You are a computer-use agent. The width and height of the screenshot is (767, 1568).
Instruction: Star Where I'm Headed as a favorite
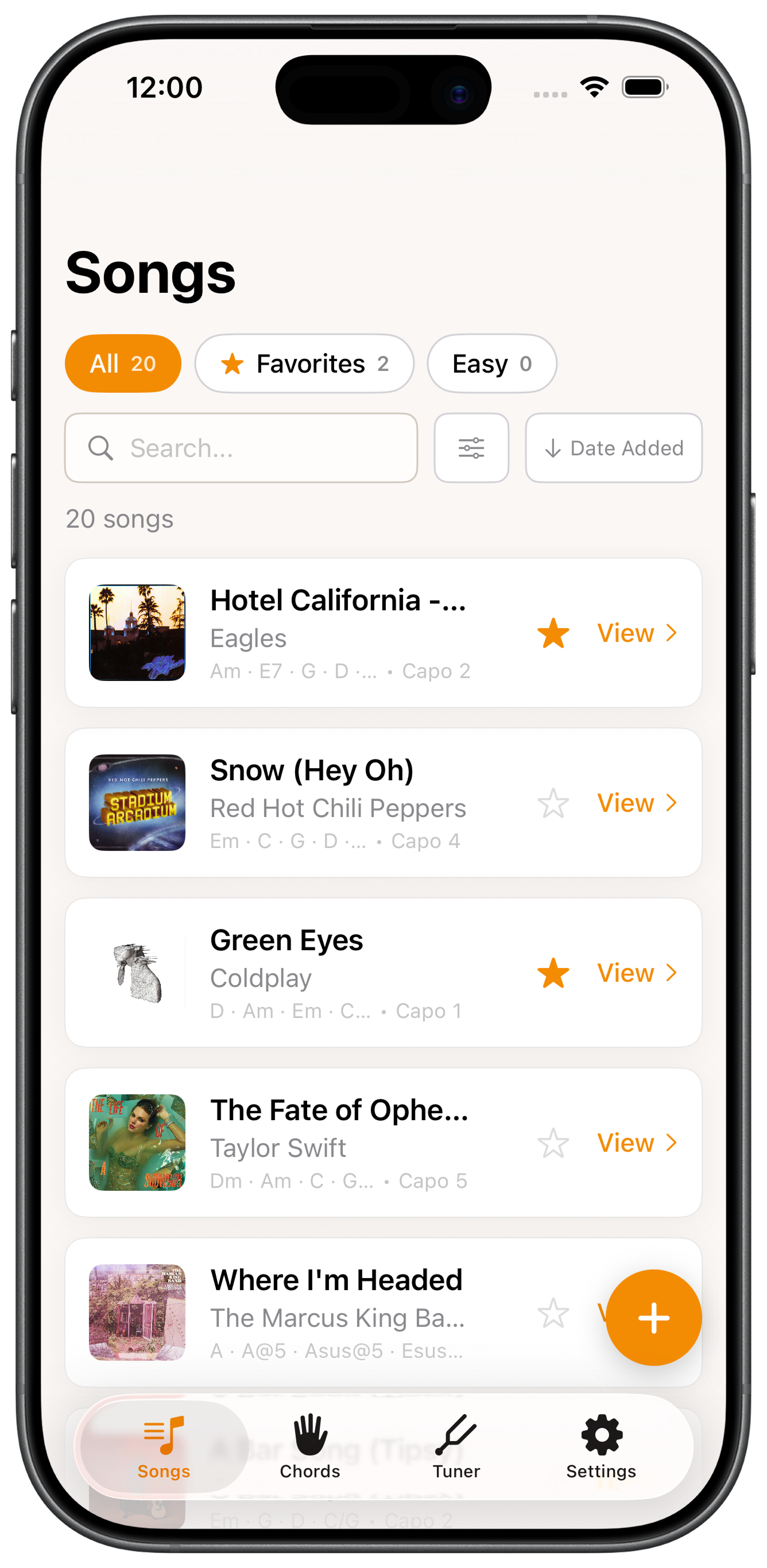coord(553,1313)
